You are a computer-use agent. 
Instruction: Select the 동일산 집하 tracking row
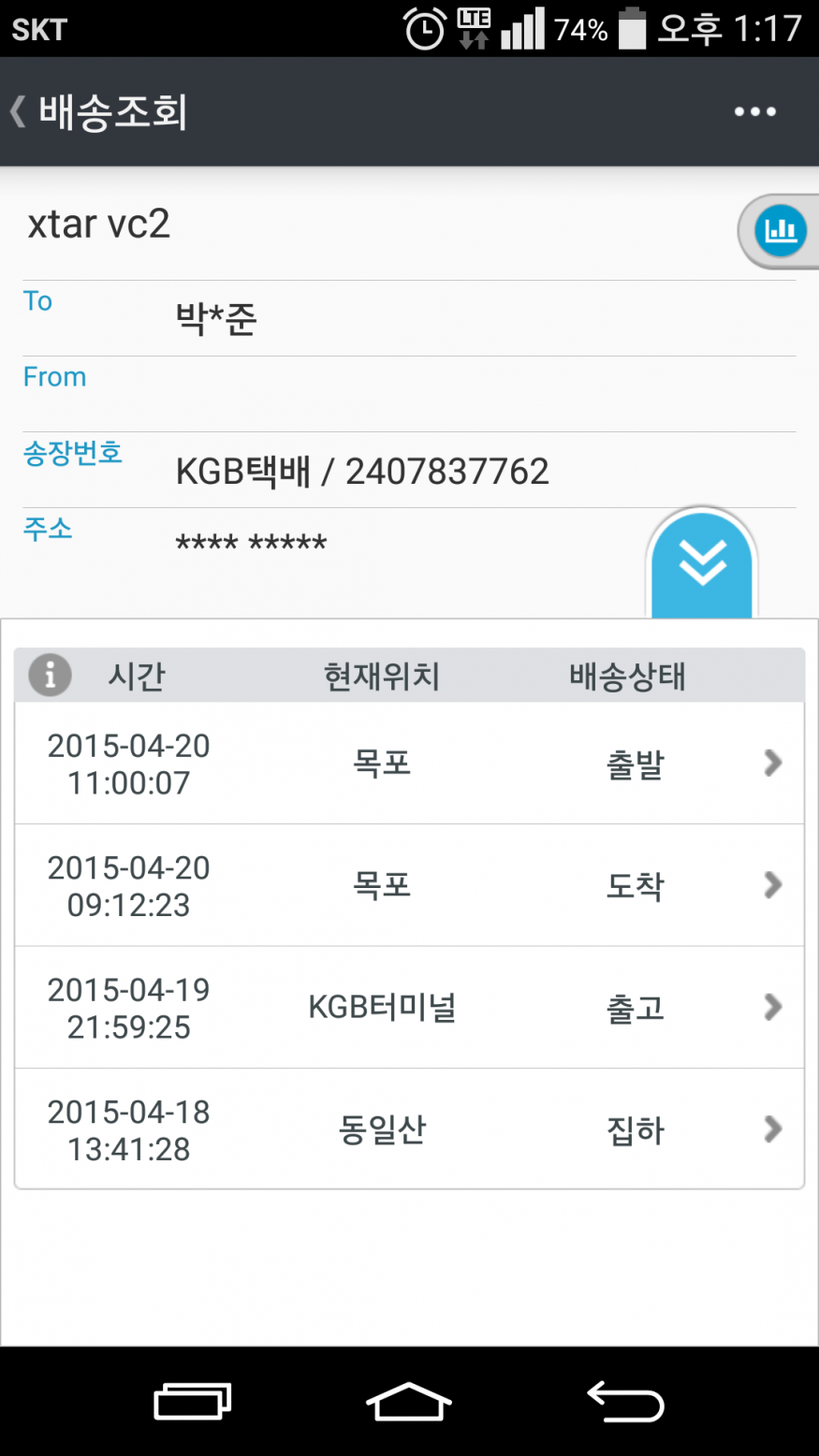click(409, 1129)
